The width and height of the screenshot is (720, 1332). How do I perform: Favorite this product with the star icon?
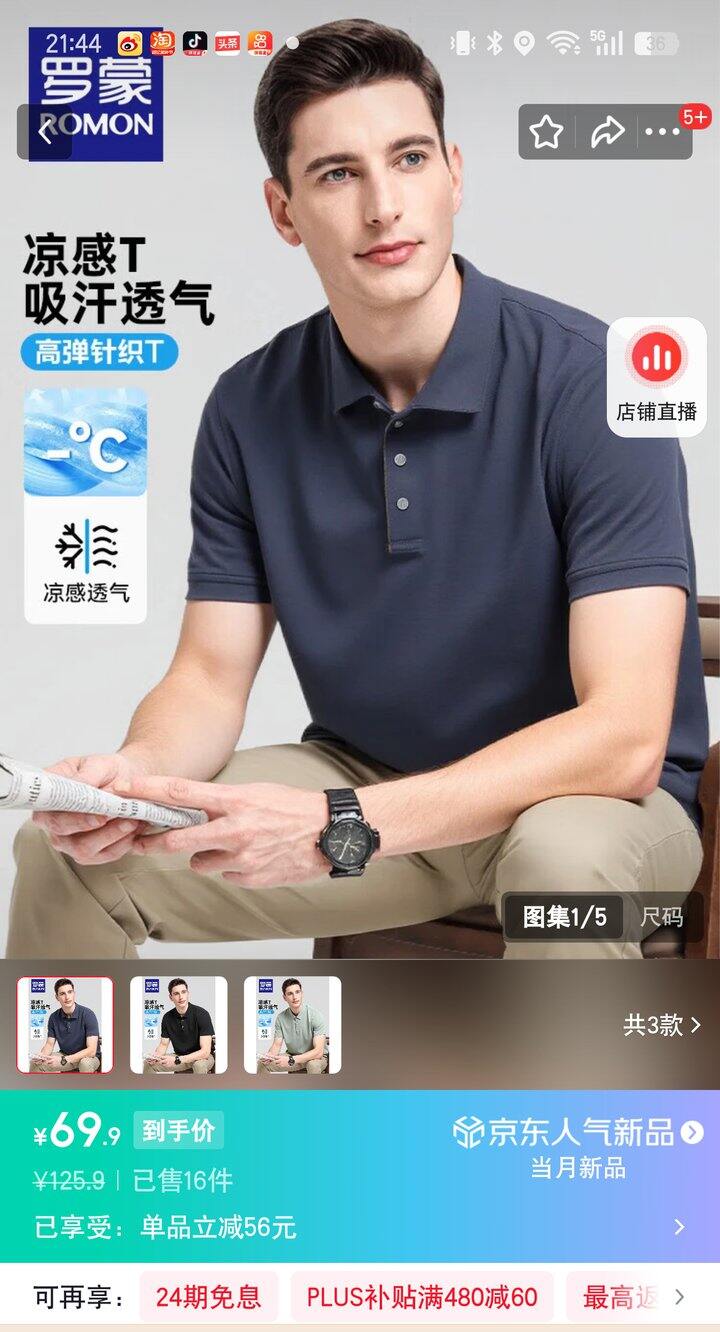pos(546,132)
